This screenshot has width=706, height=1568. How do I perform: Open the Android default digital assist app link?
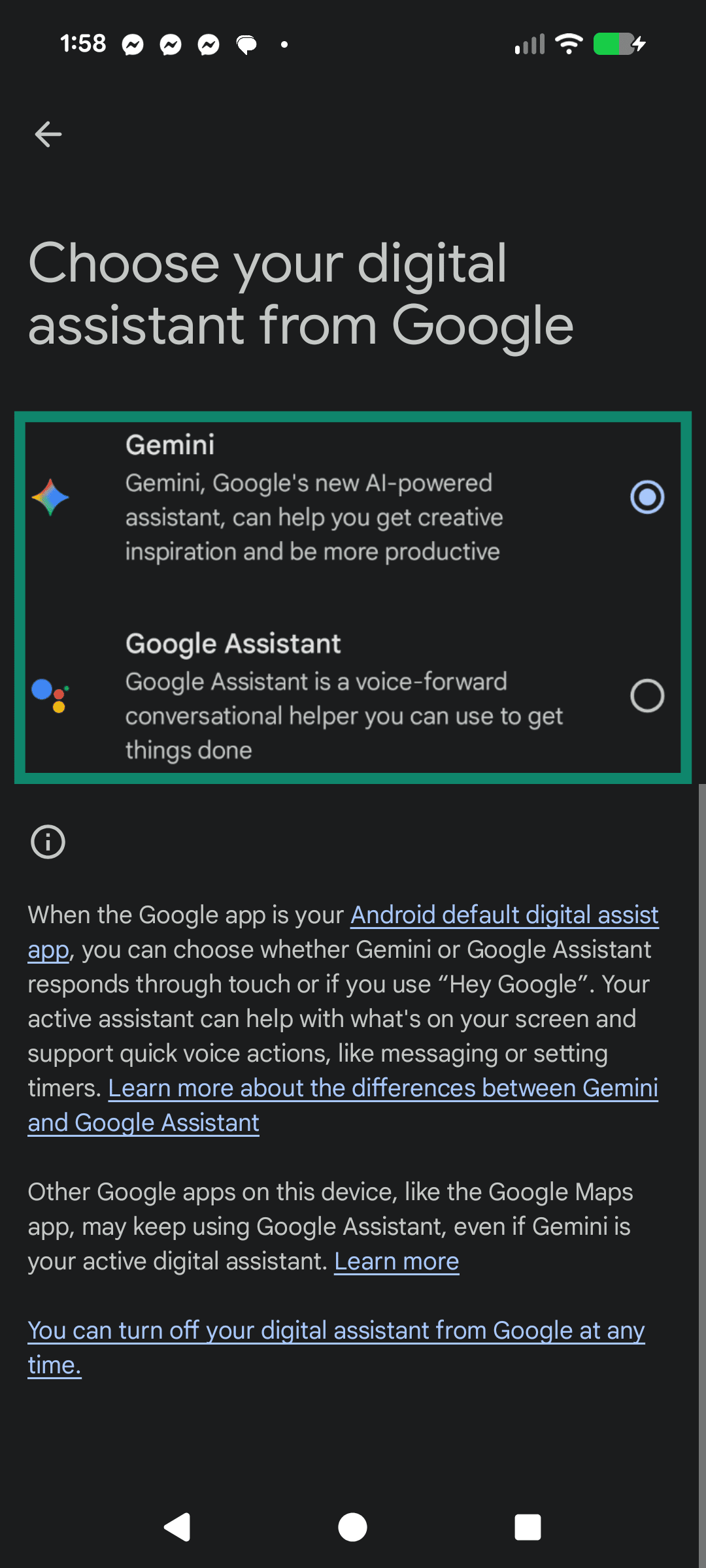point(503,915)
